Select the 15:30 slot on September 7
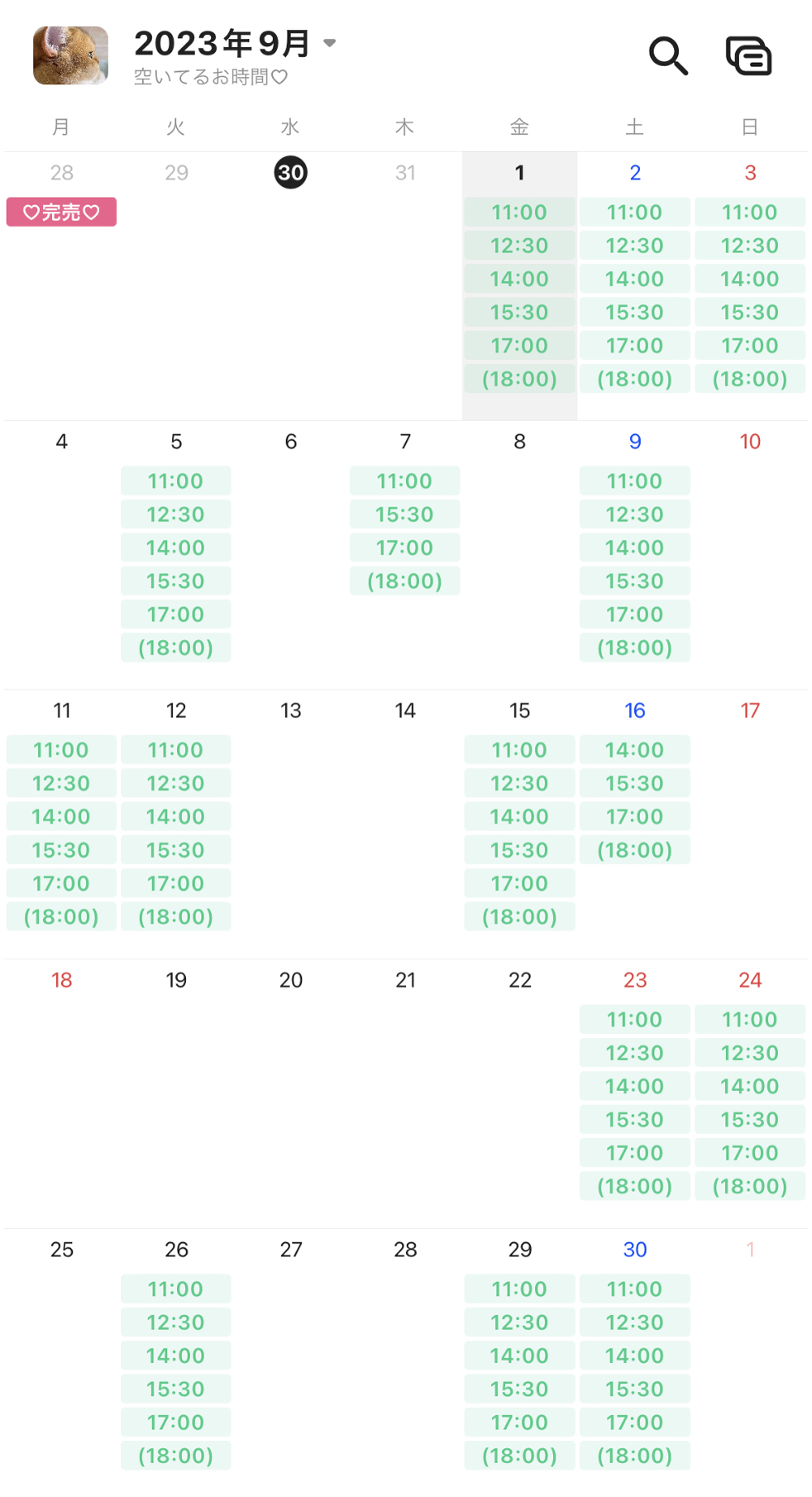 405,514
